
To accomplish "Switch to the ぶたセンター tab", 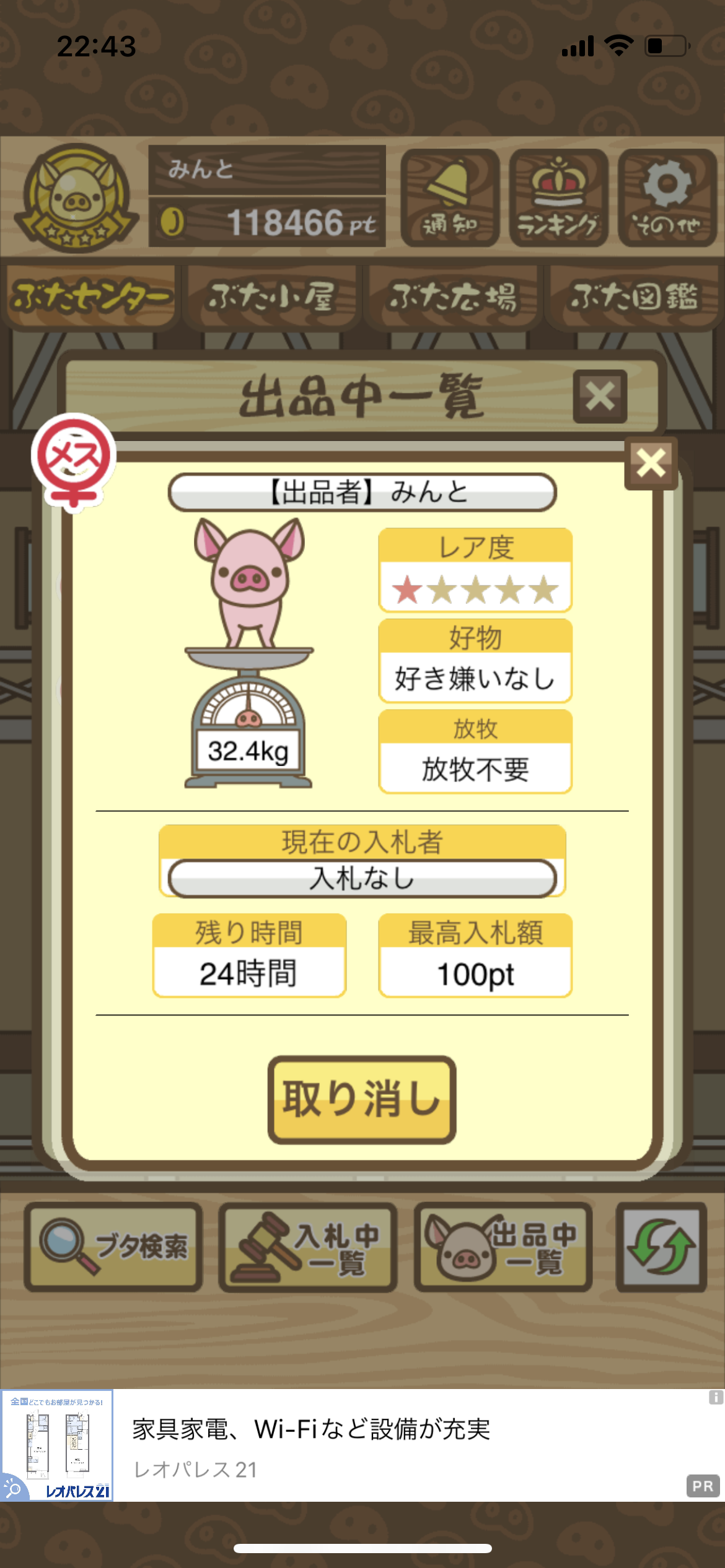I will (91, 297).
